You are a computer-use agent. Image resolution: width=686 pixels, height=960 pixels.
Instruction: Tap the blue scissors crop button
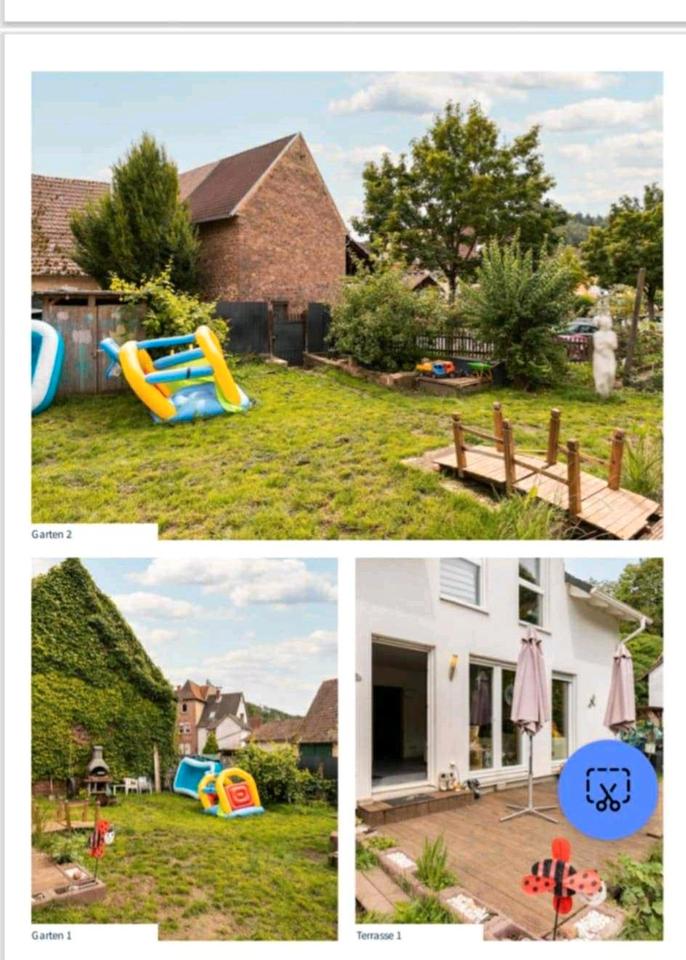pyautogui.click(x=608, y=789)
